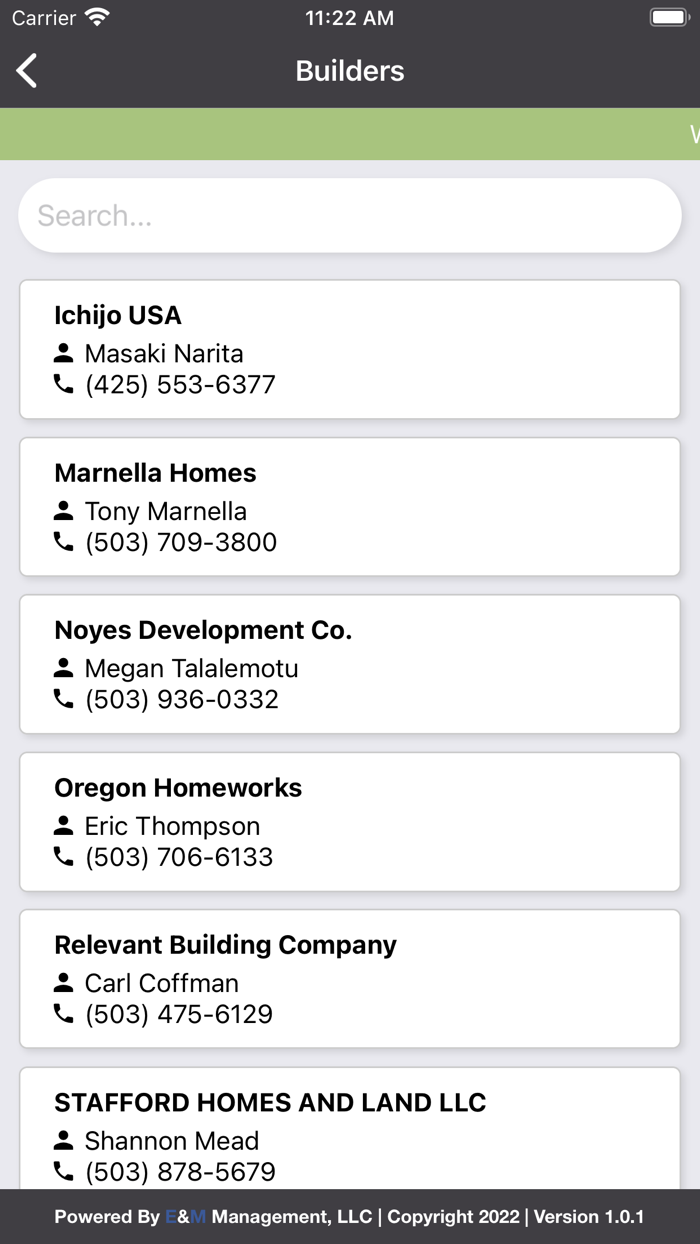The height and width of the screenshot is (1244, 700).
Task: Select the Marnella Homes card
Action: [x=349, y=507]
